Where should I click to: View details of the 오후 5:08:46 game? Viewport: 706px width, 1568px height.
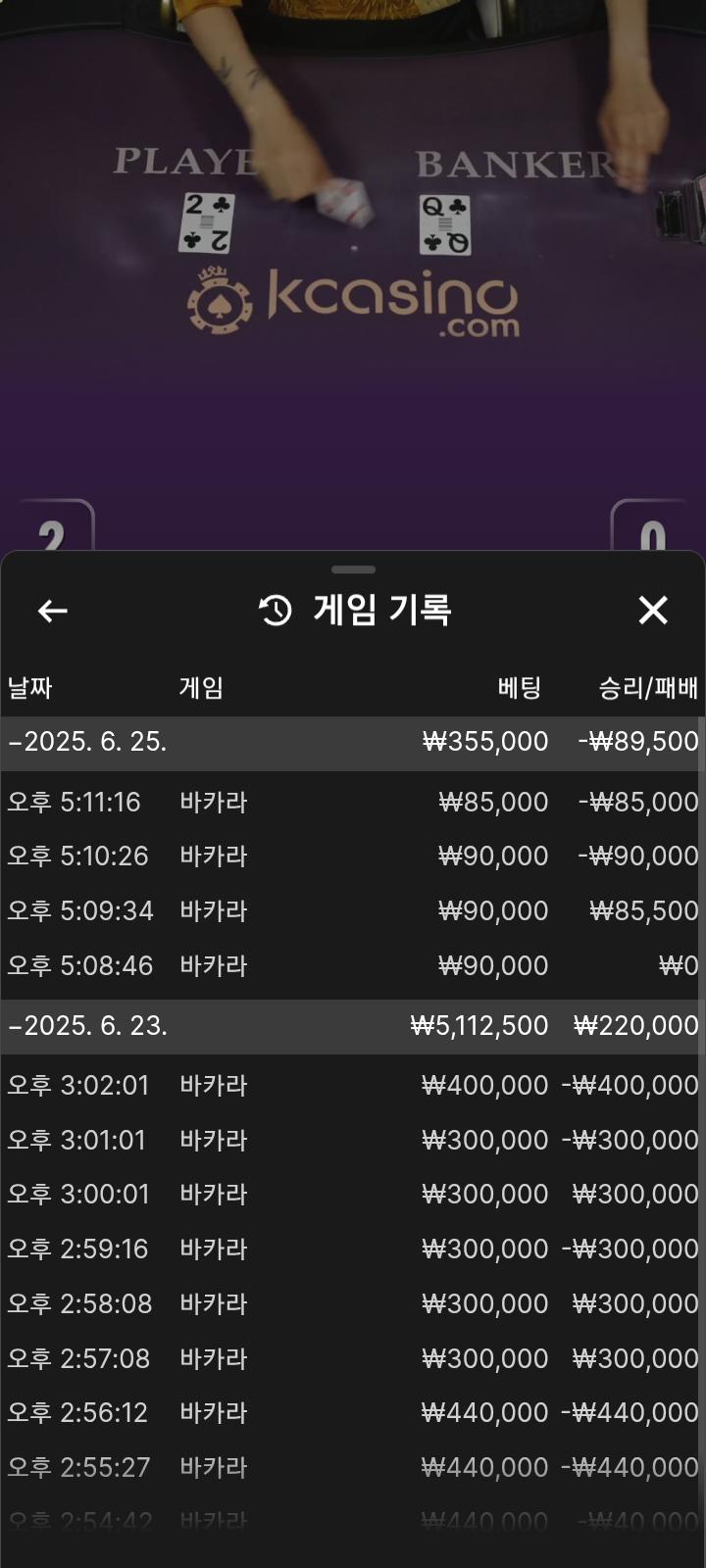coord(351,966)
